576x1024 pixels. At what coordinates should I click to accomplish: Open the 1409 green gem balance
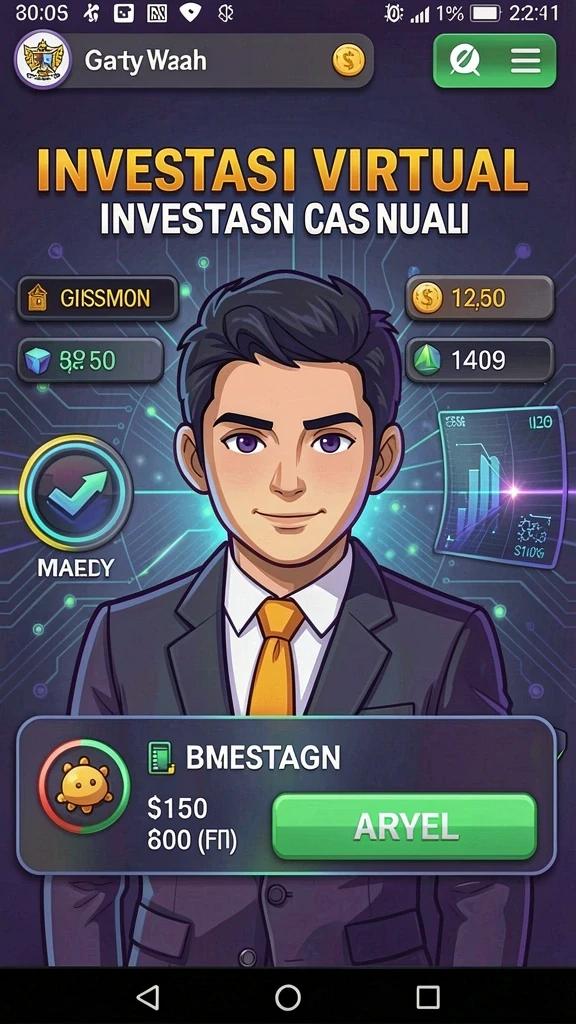pos(479,359)
